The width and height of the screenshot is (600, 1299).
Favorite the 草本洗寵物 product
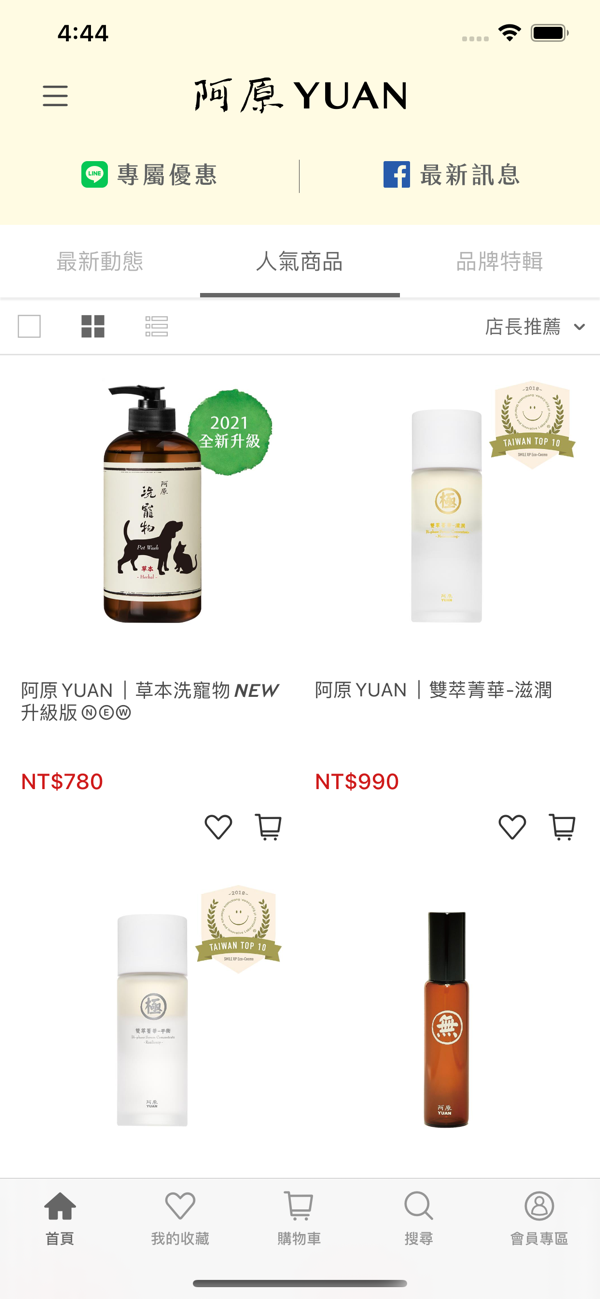point(218,827)
